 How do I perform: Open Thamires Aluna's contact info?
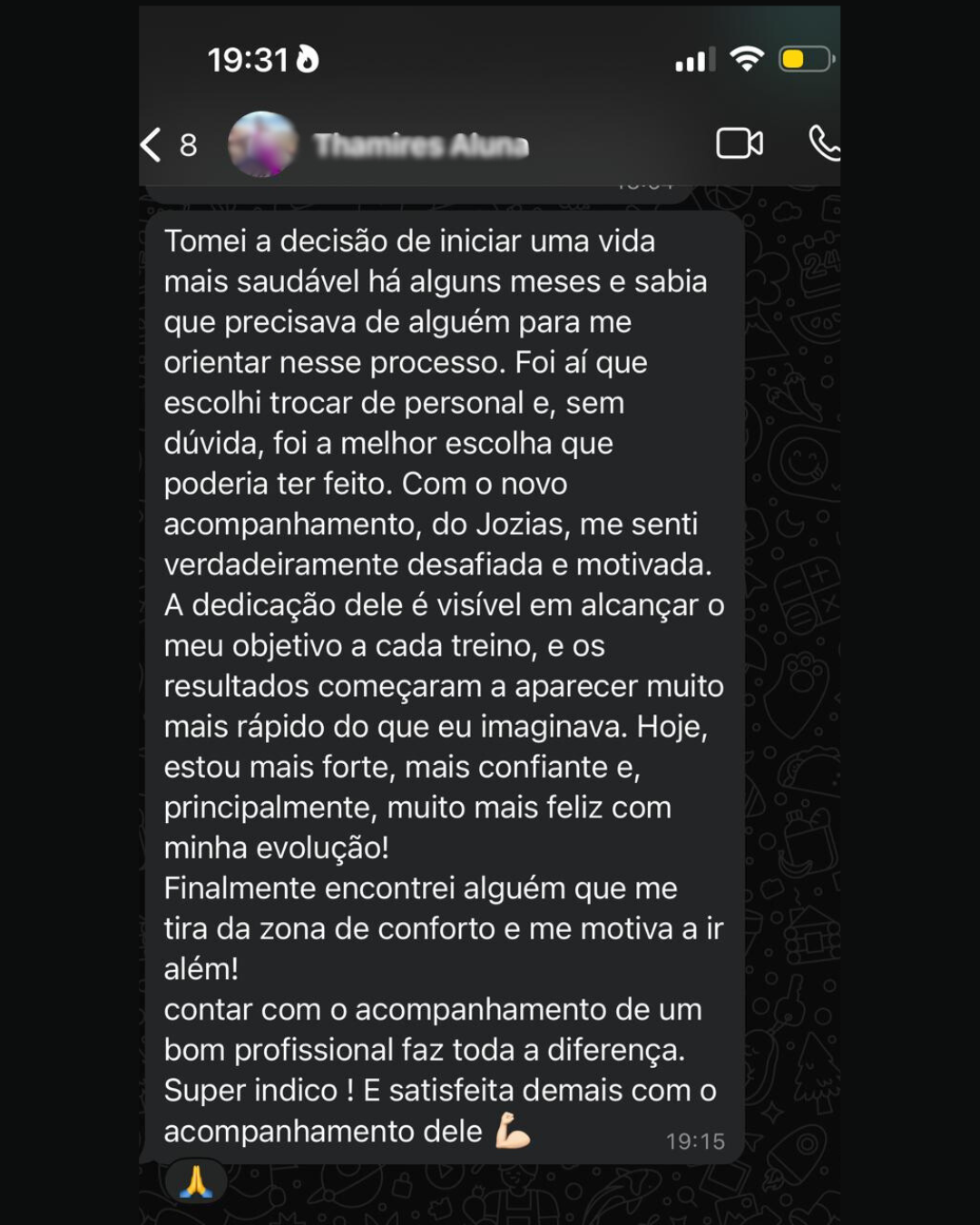coord(421,145)
